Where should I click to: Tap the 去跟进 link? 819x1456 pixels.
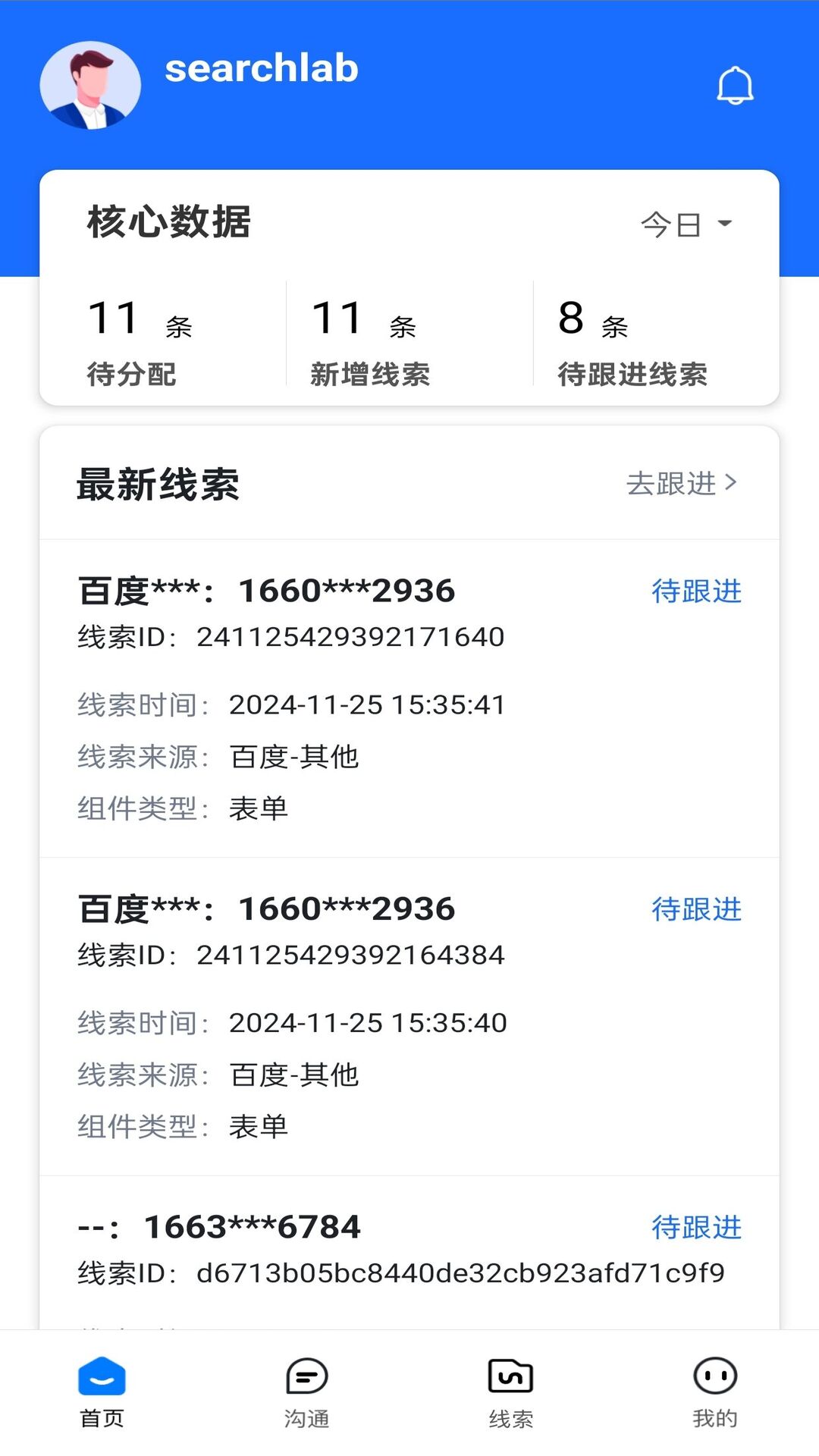click(681, 483)
